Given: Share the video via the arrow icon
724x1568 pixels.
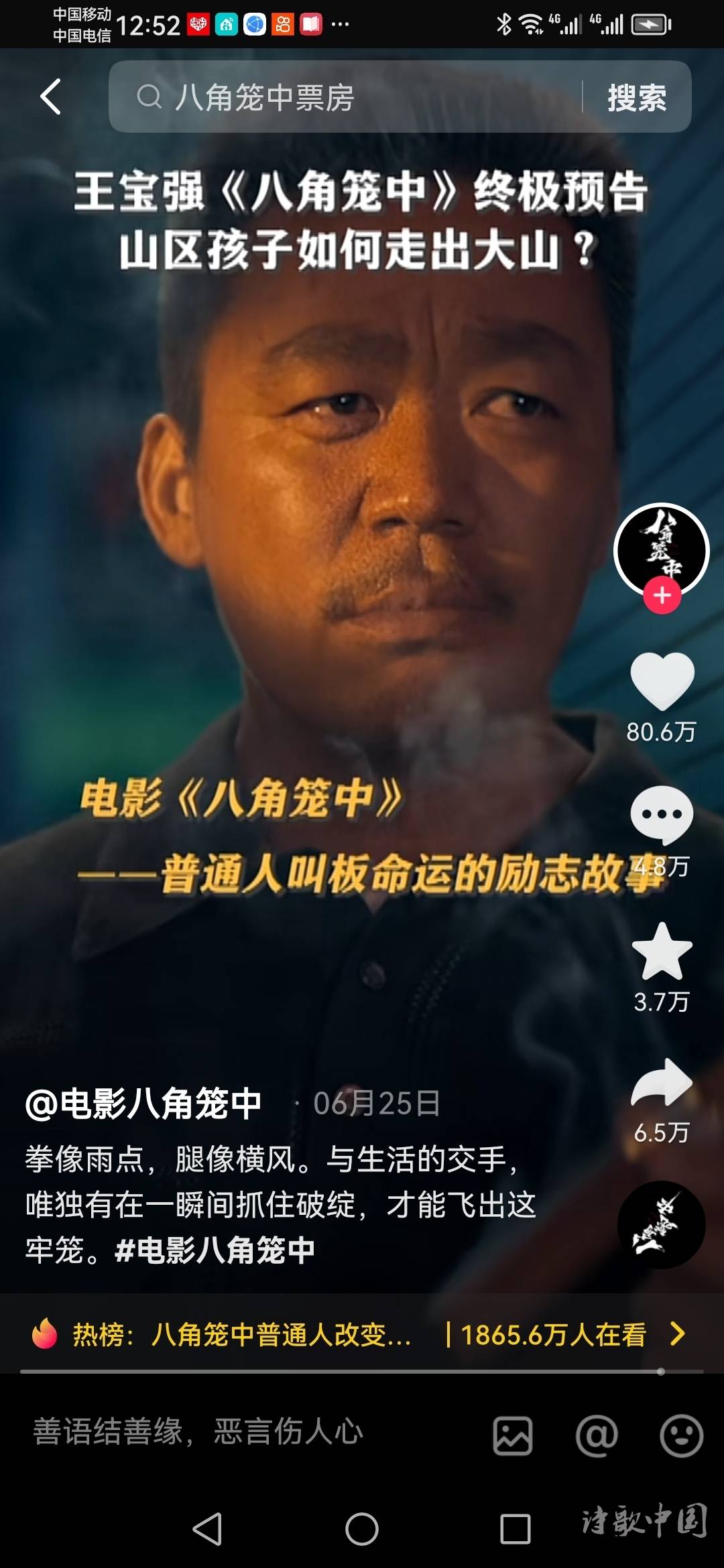Looking at the screenshot, I should (662, 1084).
